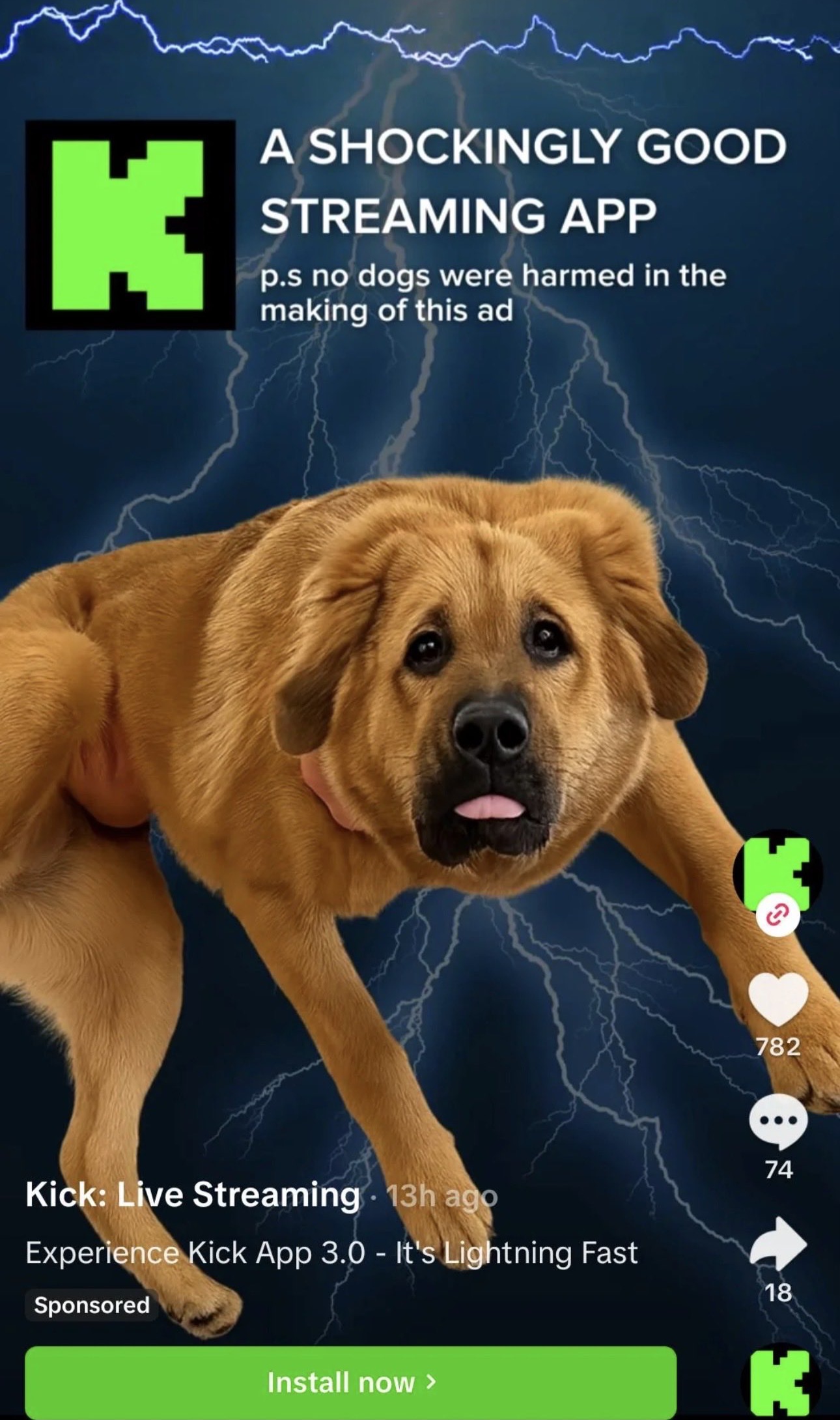The height and width of the screenshot is (1420, 840).
Task: Open the comments on this ad
Action: point(778,1122)
